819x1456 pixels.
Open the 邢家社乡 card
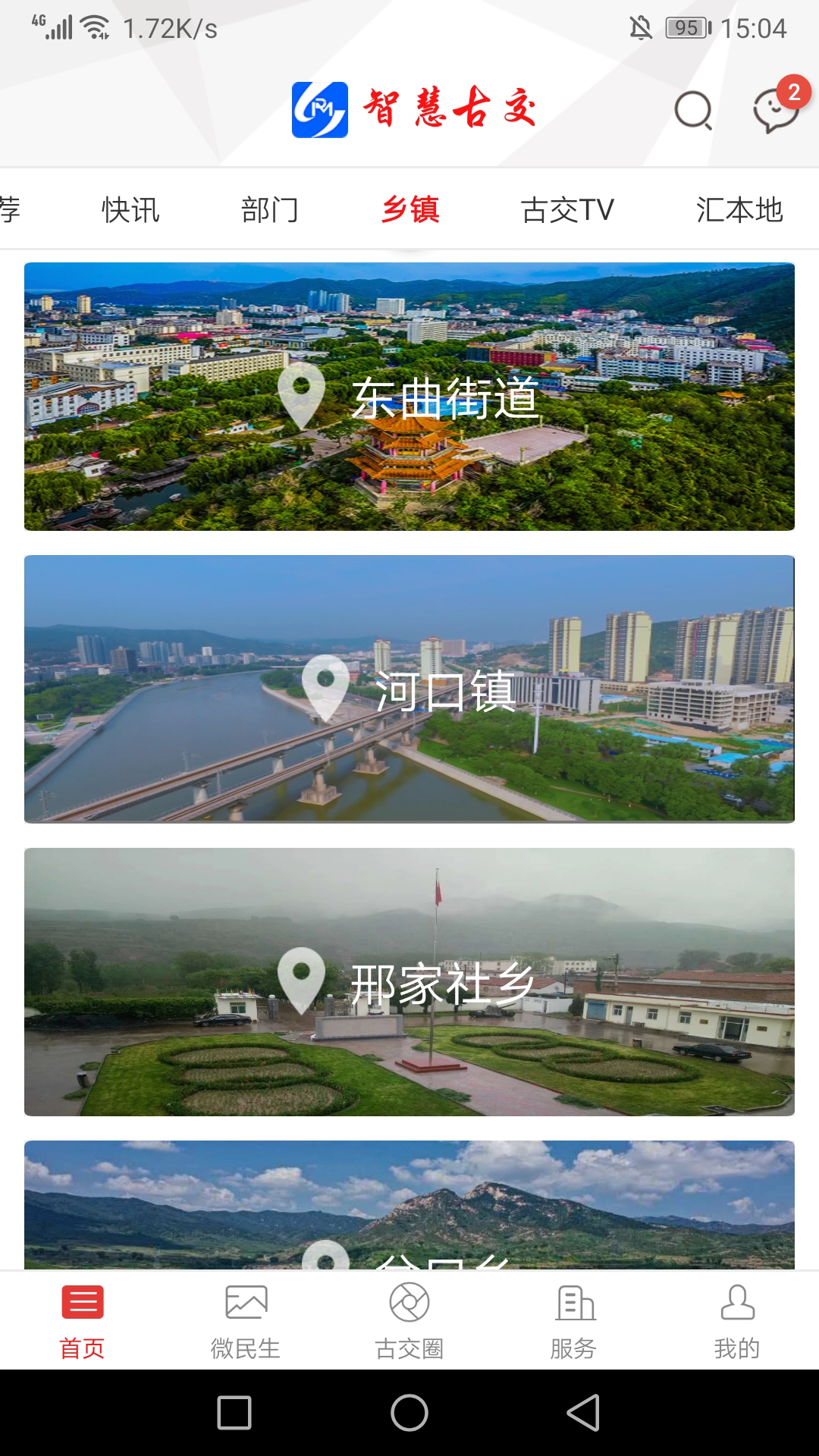tap(409, 982)
